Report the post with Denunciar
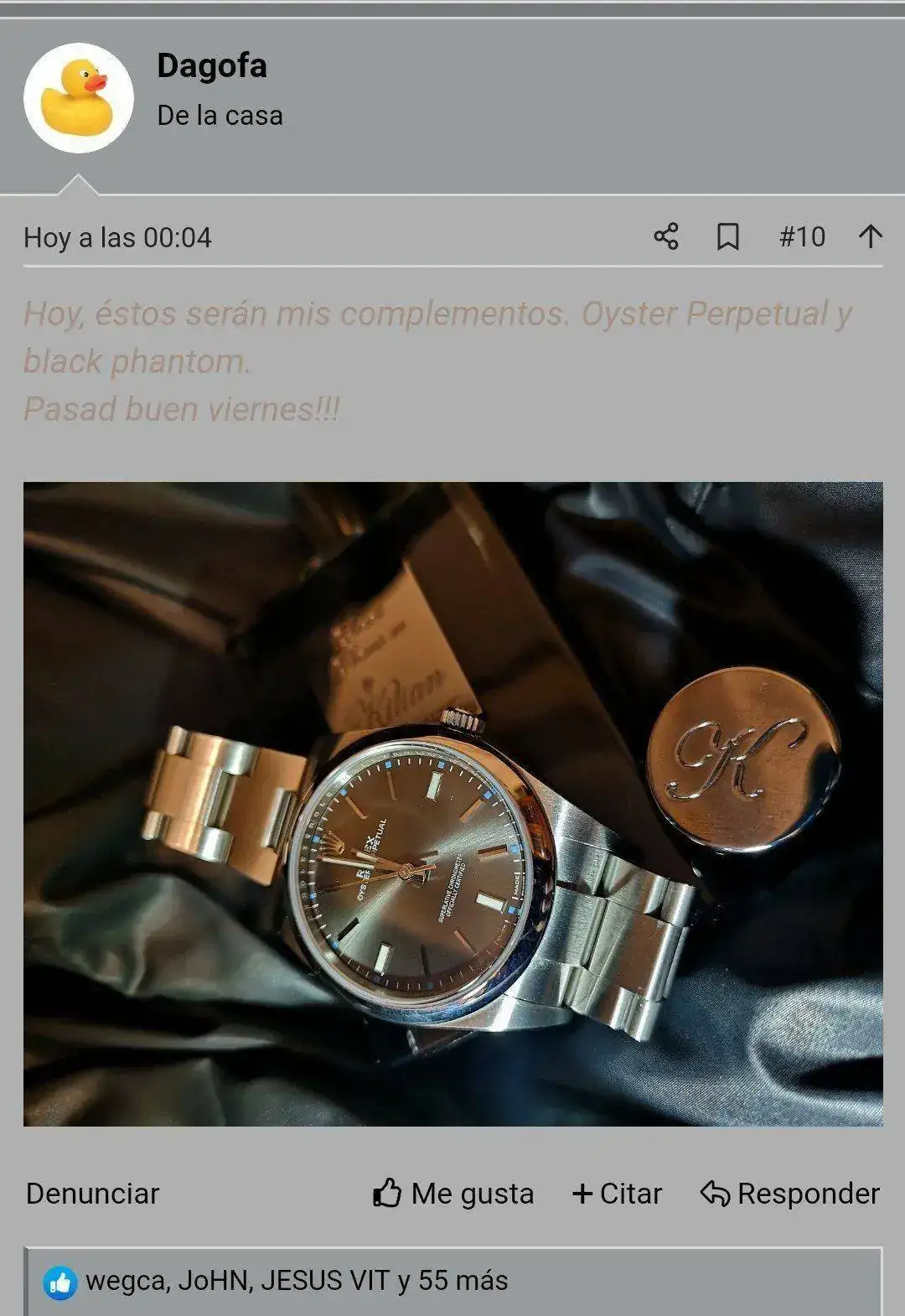The image size is (905, 1316). click(92, 1194)
